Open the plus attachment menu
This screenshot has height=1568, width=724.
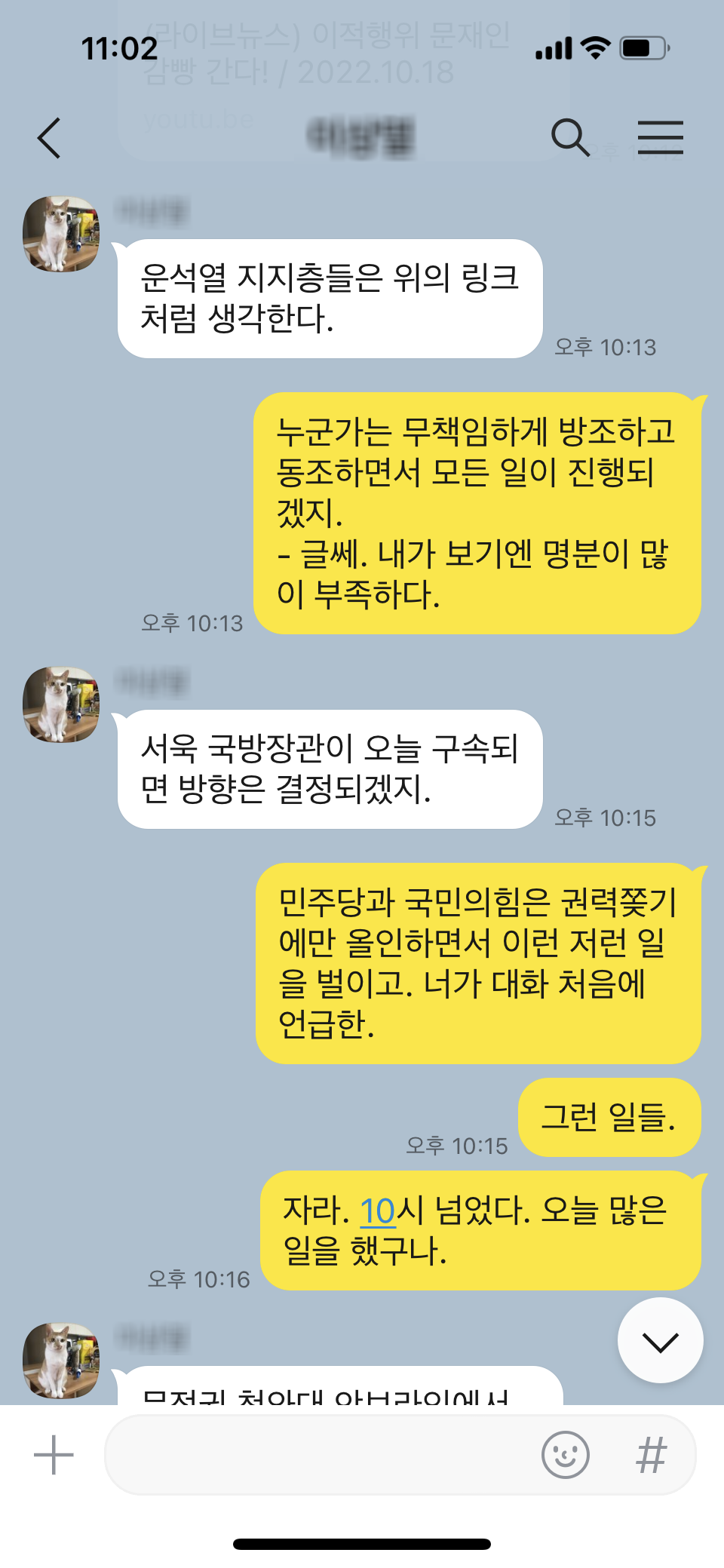54,1455
